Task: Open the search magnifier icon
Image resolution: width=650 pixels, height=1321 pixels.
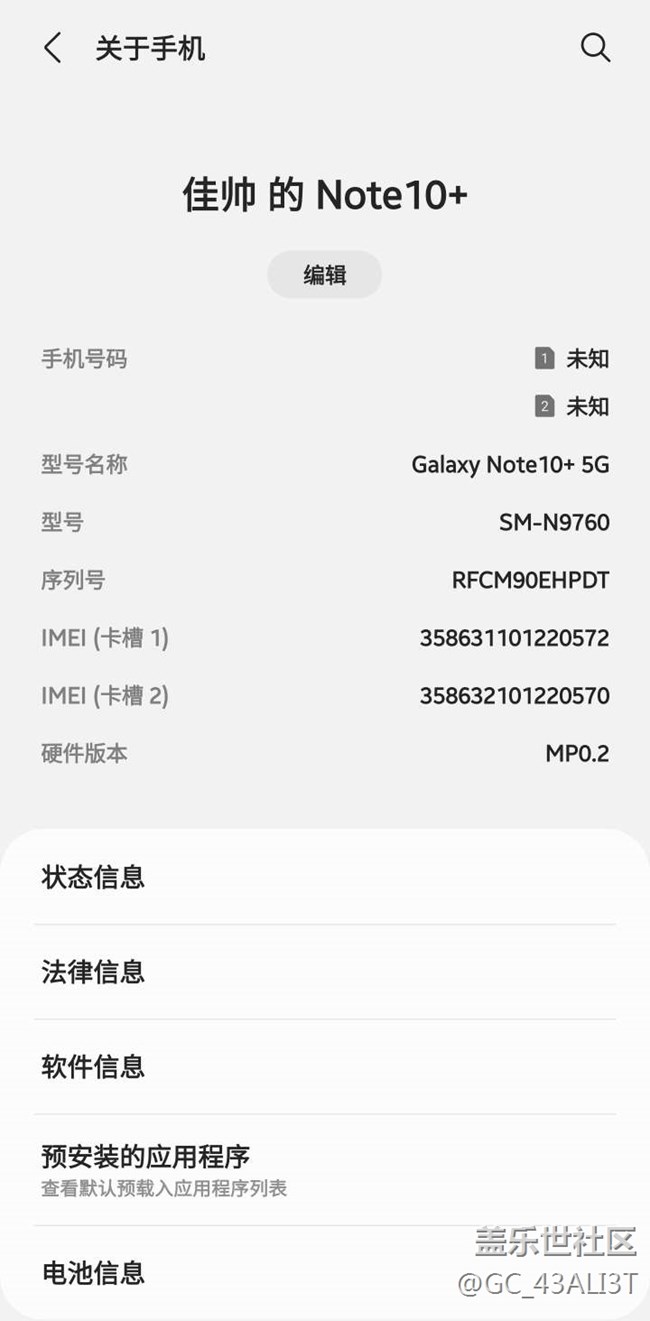Action: tap(595, 48)
